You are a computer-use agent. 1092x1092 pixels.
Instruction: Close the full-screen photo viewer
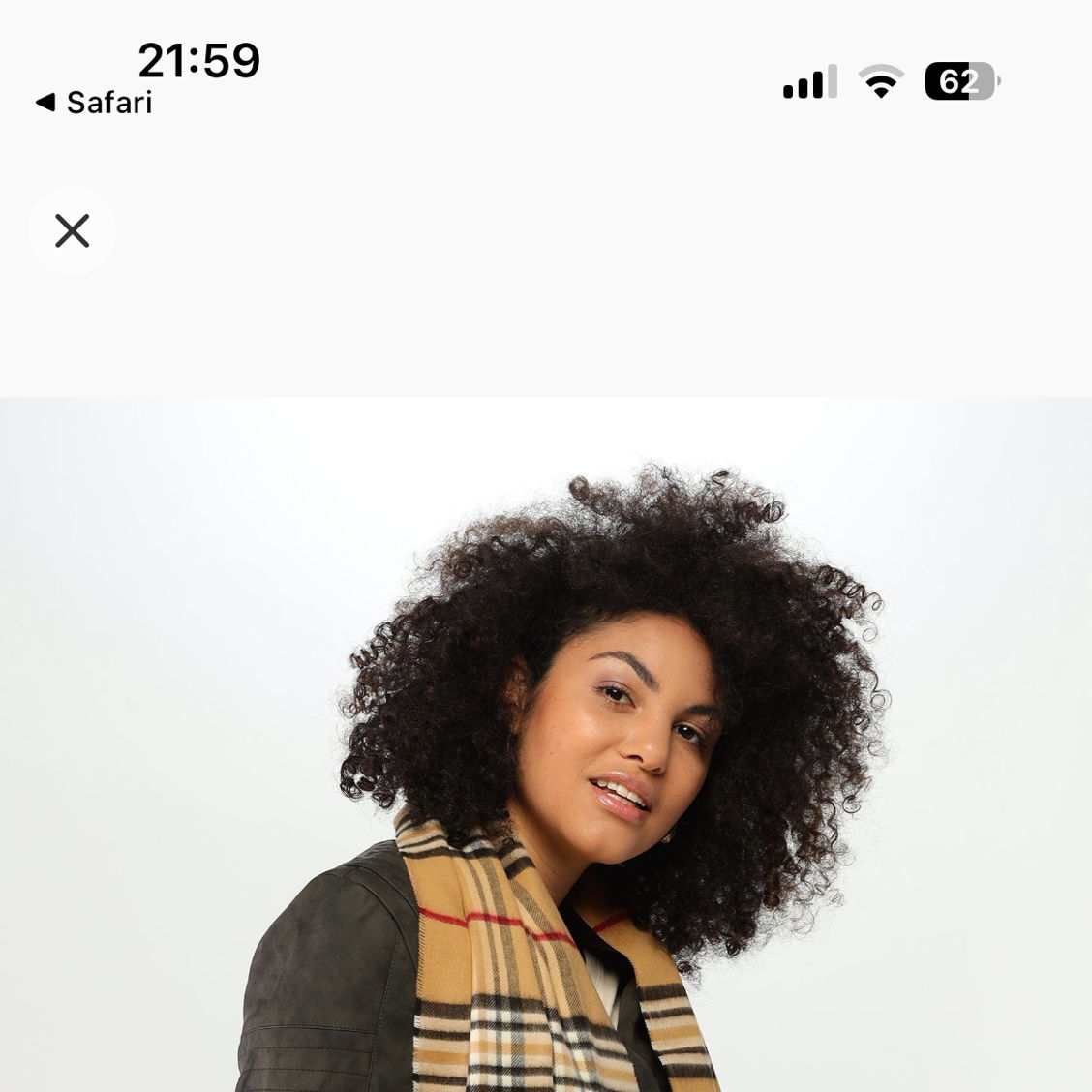click(x=72, y=230)
